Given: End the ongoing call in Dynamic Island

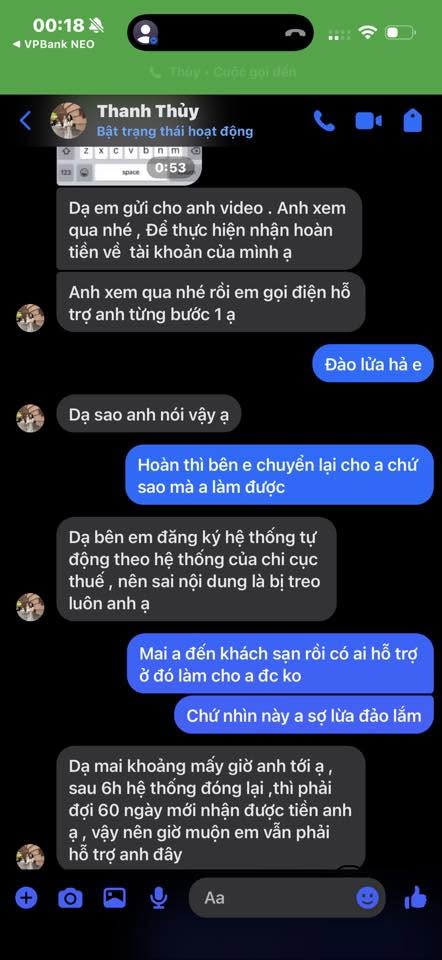Looking at the screenshot, I should pyautogui.click(x=294, y=32).
